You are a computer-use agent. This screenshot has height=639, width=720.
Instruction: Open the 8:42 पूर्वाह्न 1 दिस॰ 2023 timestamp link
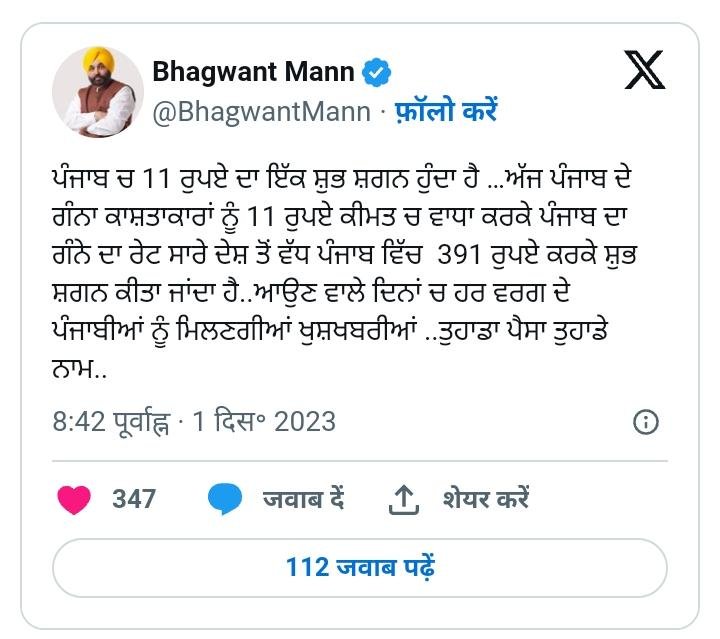point(193,421)
